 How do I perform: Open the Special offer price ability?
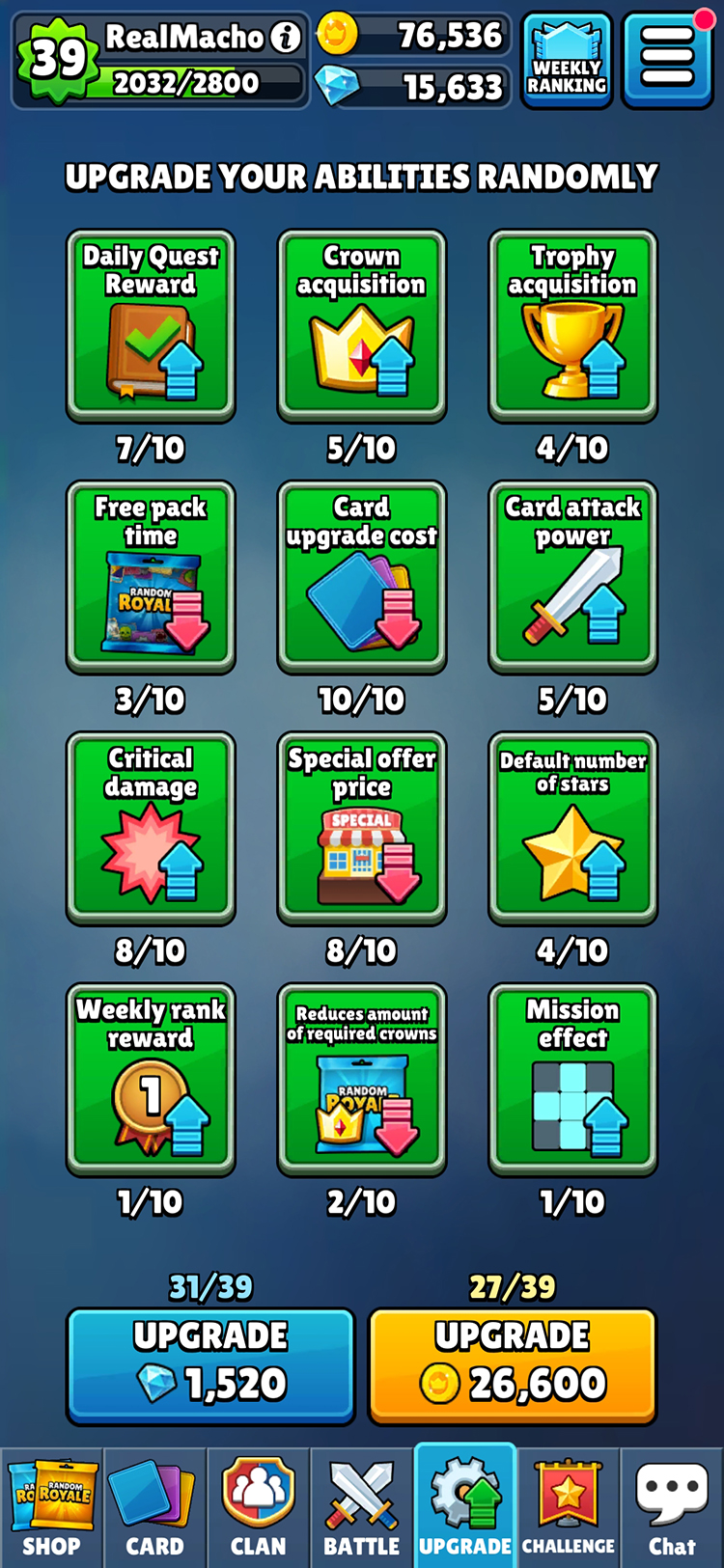pyautogui.click(x=362, y=828)
